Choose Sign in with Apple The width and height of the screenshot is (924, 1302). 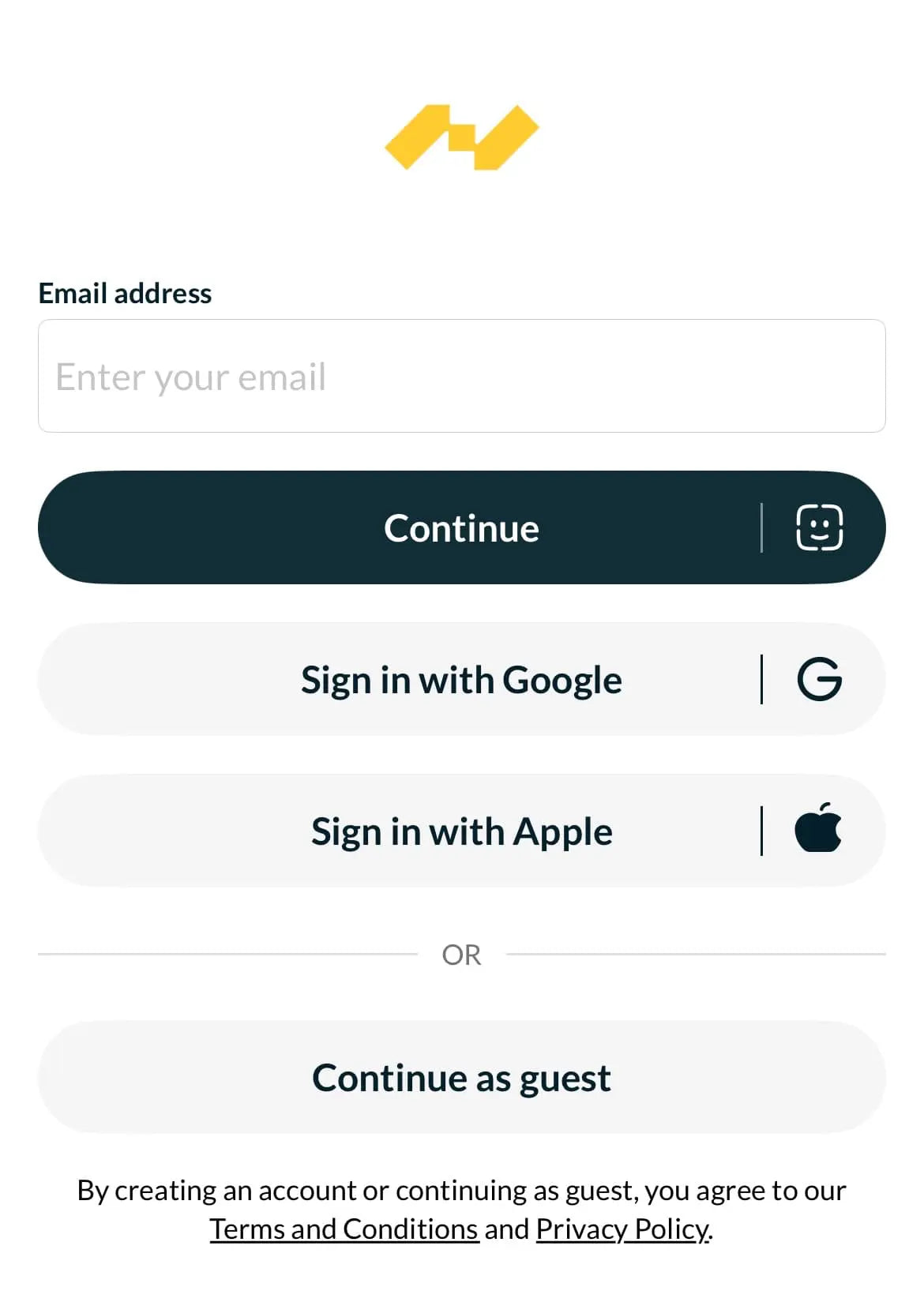(461, 831)
